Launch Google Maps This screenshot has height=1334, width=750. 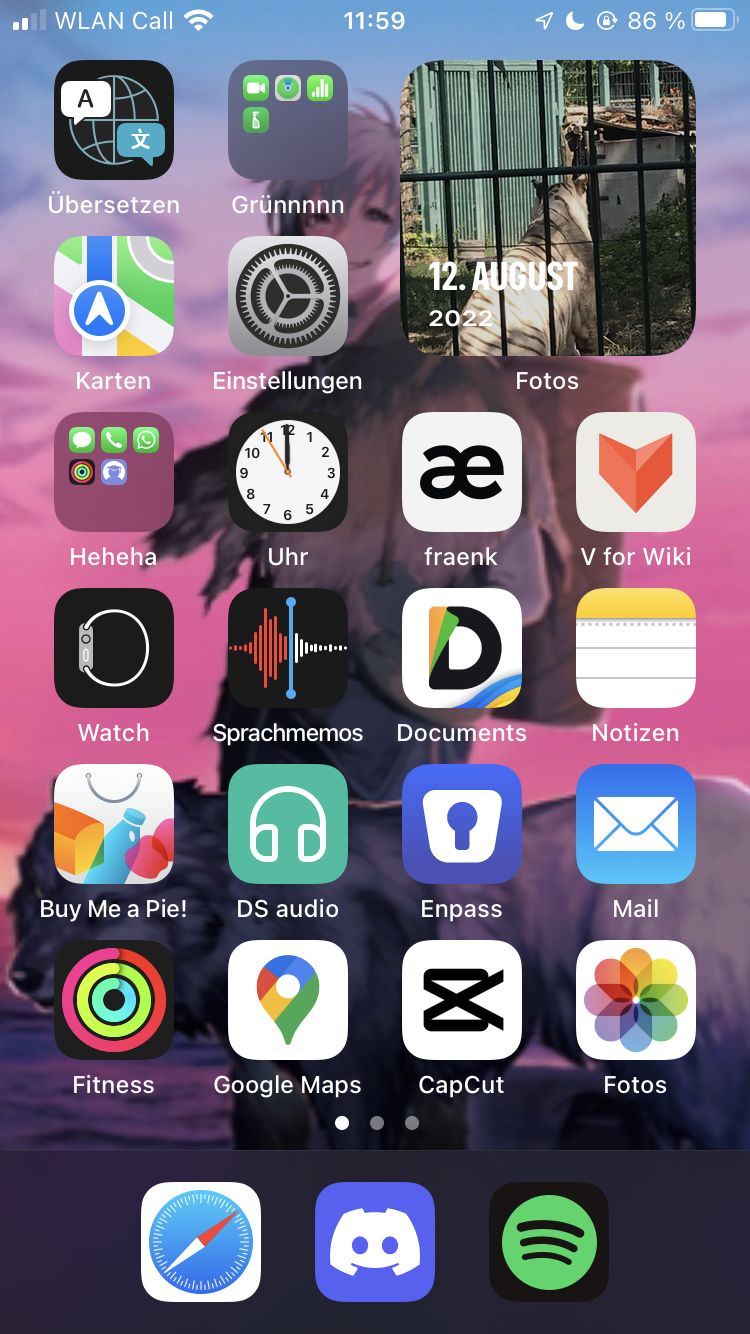[x=287, y=1000]
